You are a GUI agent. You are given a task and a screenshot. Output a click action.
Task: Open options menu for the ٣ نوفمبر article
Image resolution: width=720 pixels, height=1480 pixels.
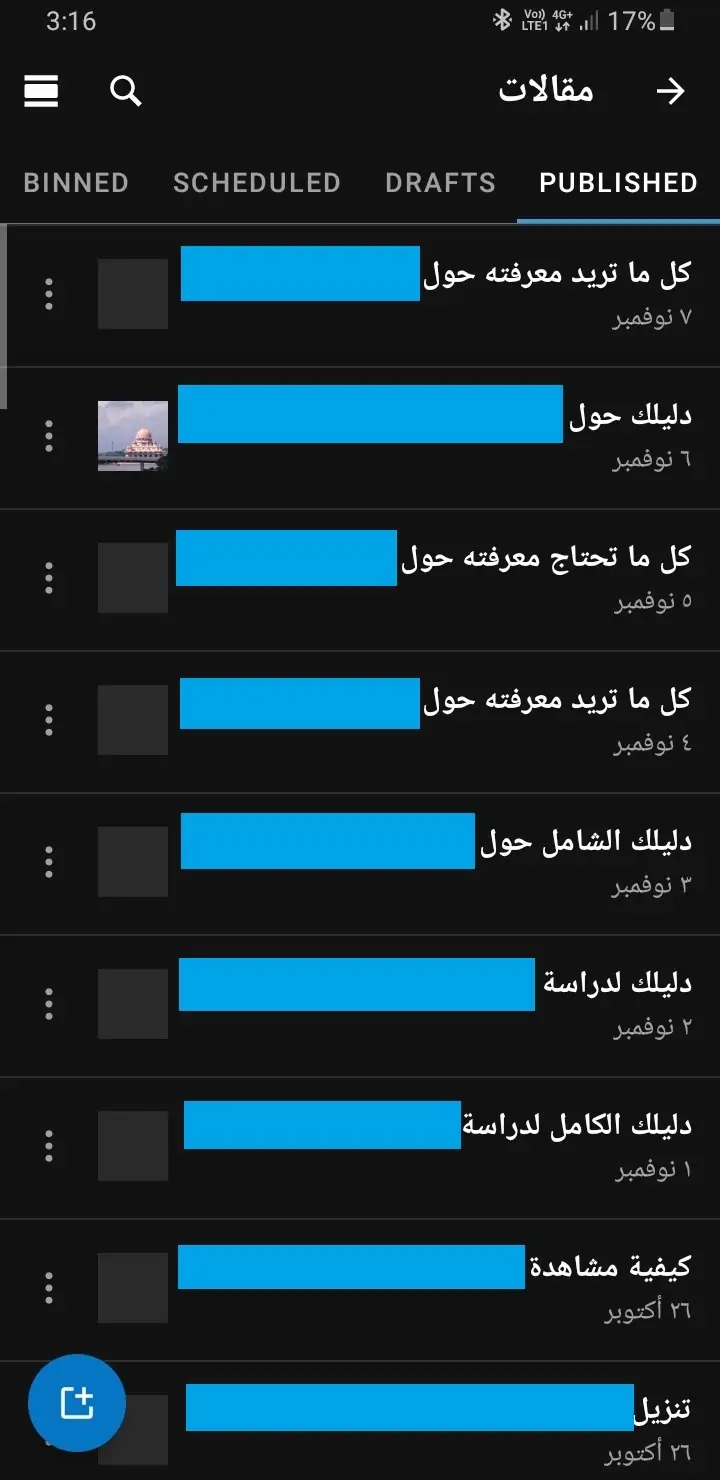[48, 862]
